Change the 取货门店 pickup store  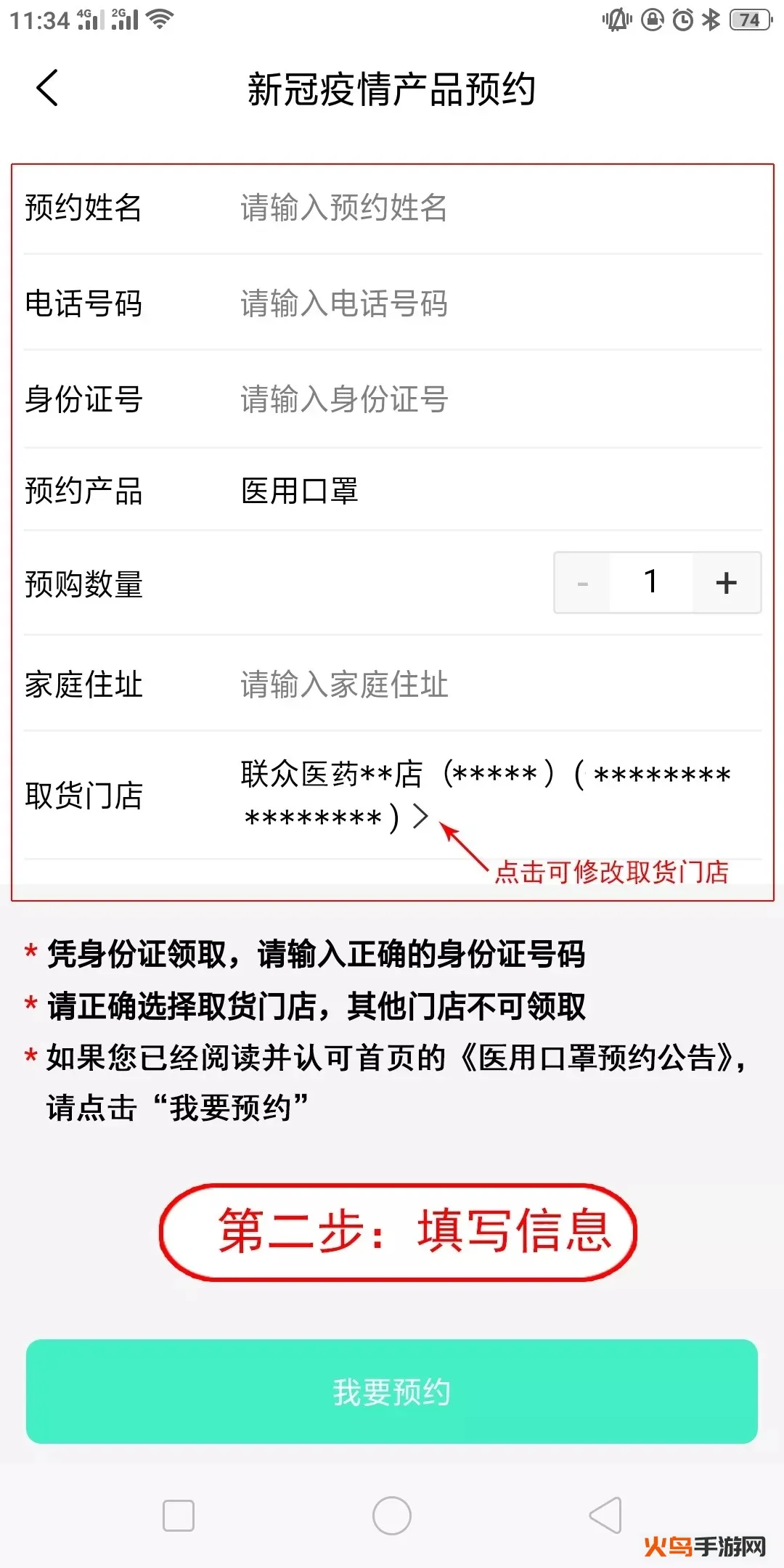tap(420, 816)
